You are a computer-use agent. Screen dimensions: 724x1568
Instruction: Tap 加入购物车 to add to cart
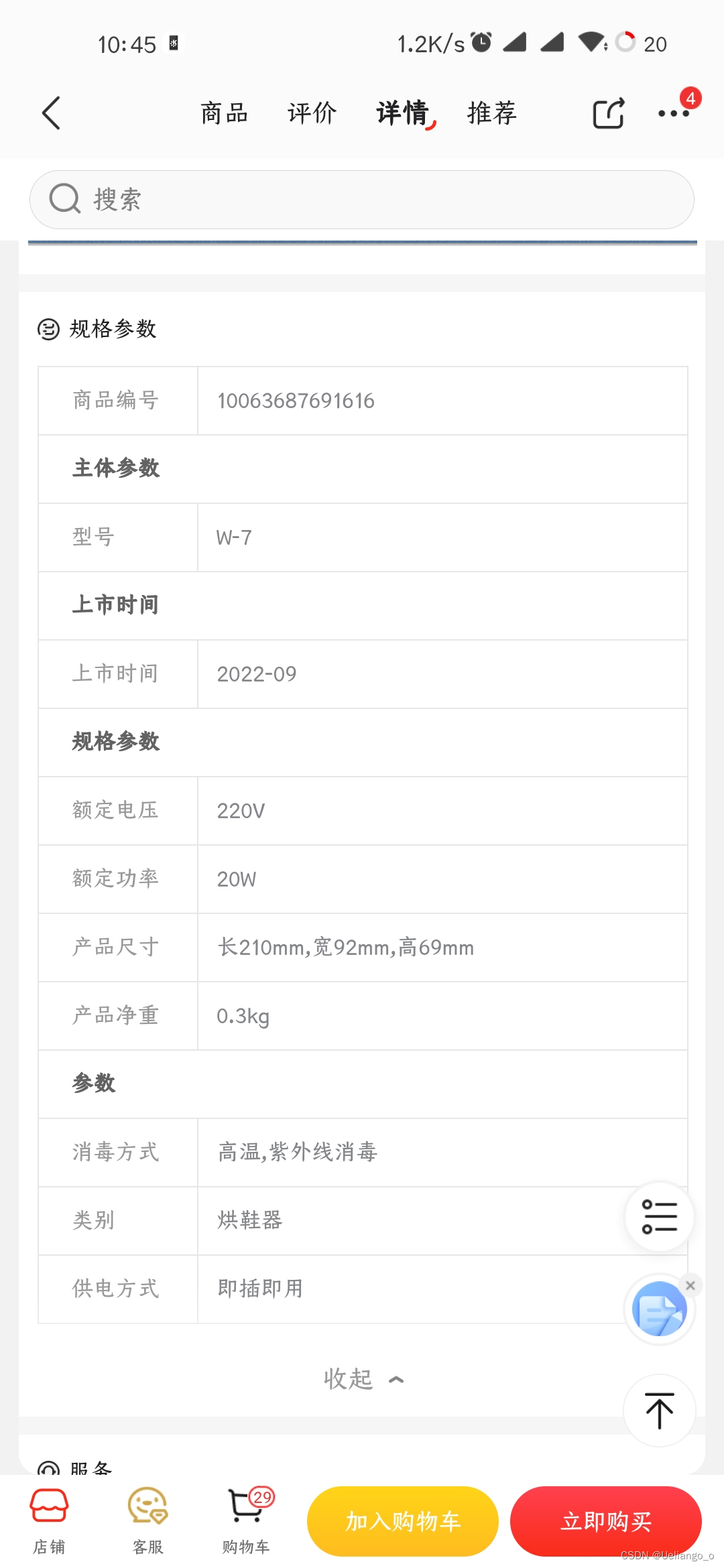pos(403,1521)
